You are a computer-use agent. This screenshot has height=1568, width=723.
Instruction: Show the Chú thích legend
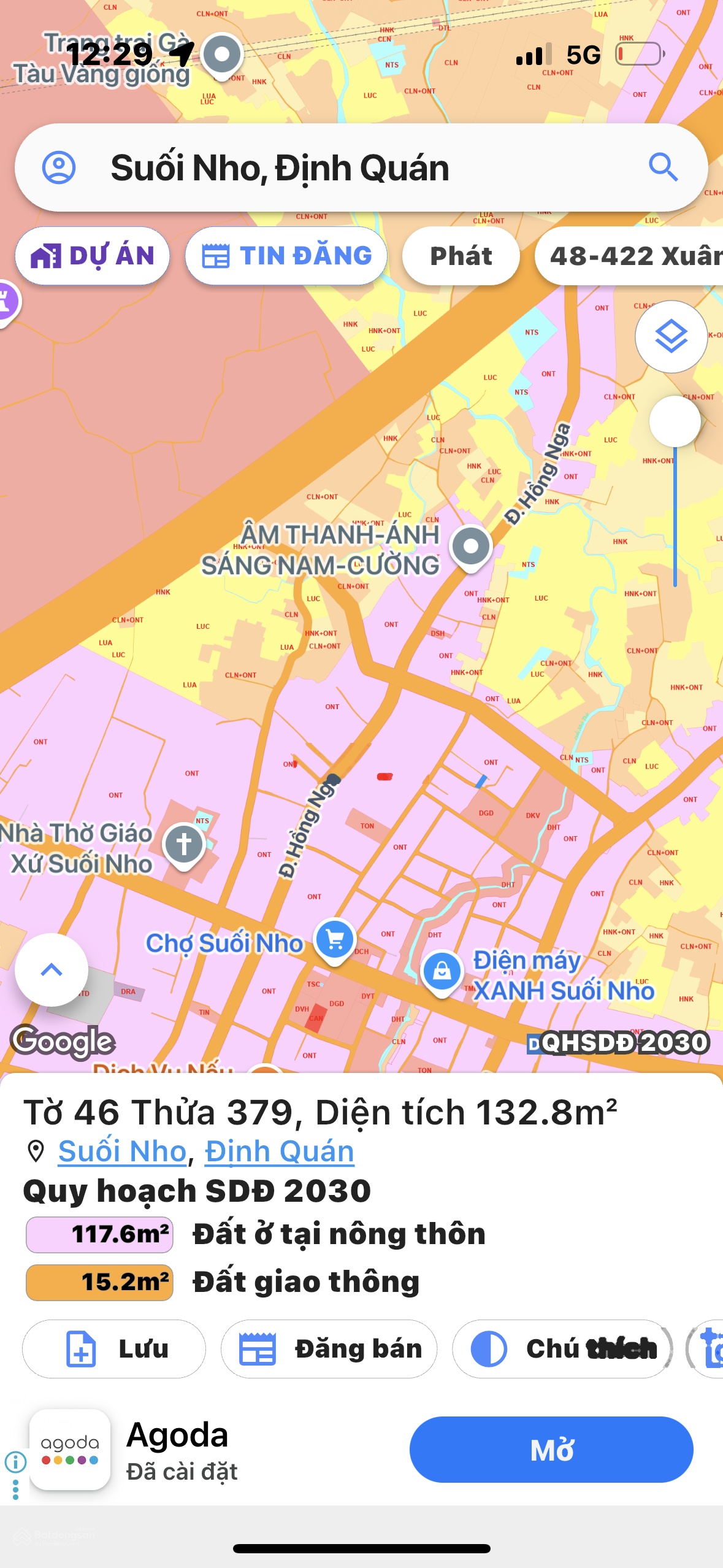562,1349
